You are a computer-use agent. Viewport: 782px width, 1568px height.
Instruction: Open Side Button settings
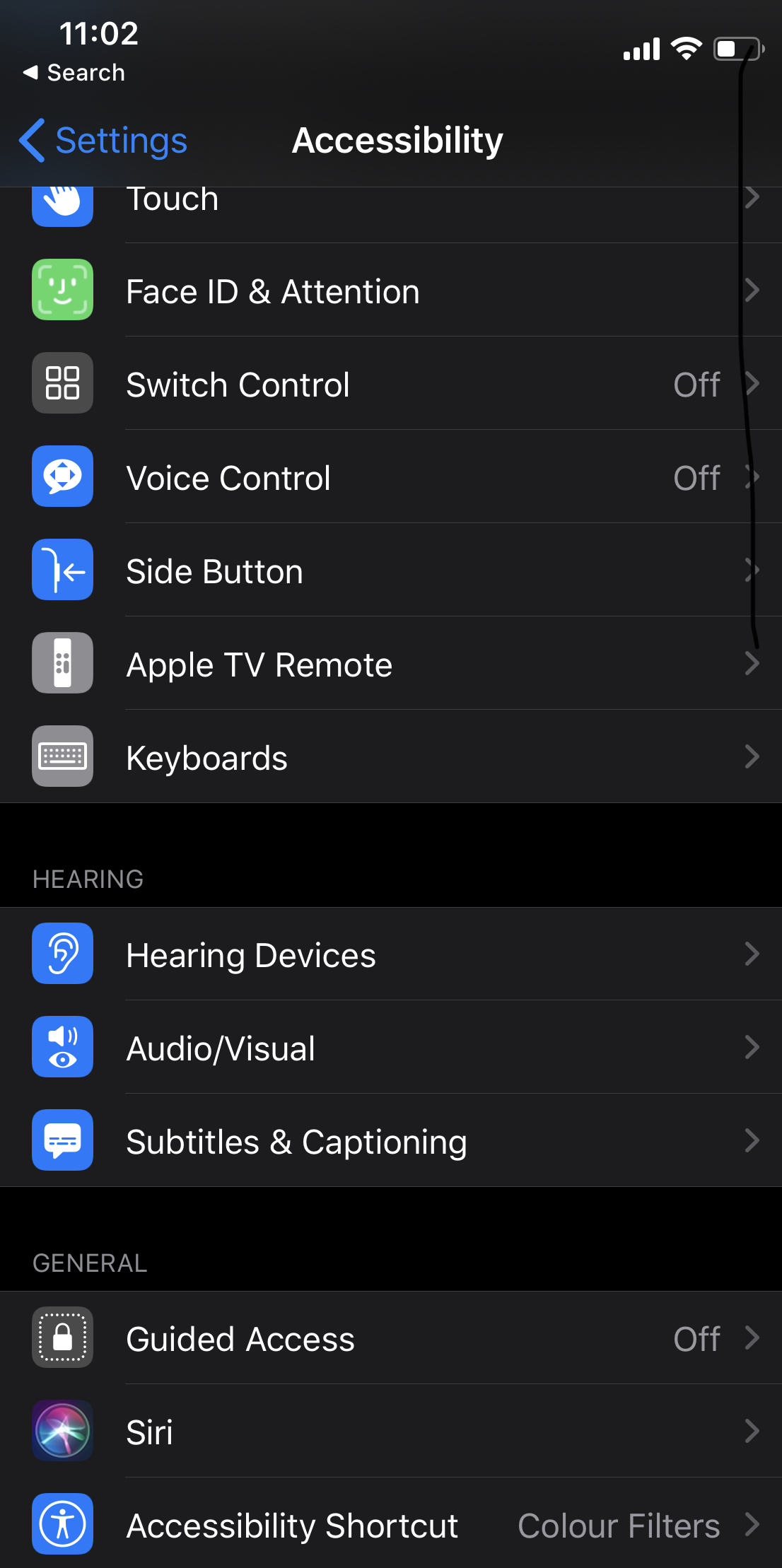(391, 571)
